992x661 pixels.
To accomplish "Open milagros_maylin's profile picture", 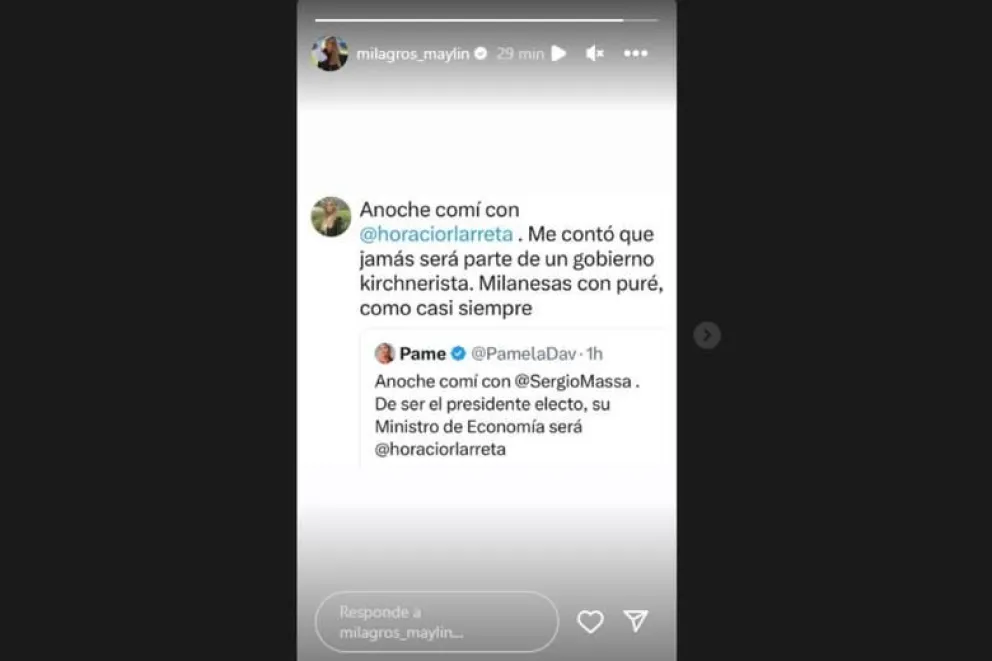I will pyautogui.click(x=329, y=53).
